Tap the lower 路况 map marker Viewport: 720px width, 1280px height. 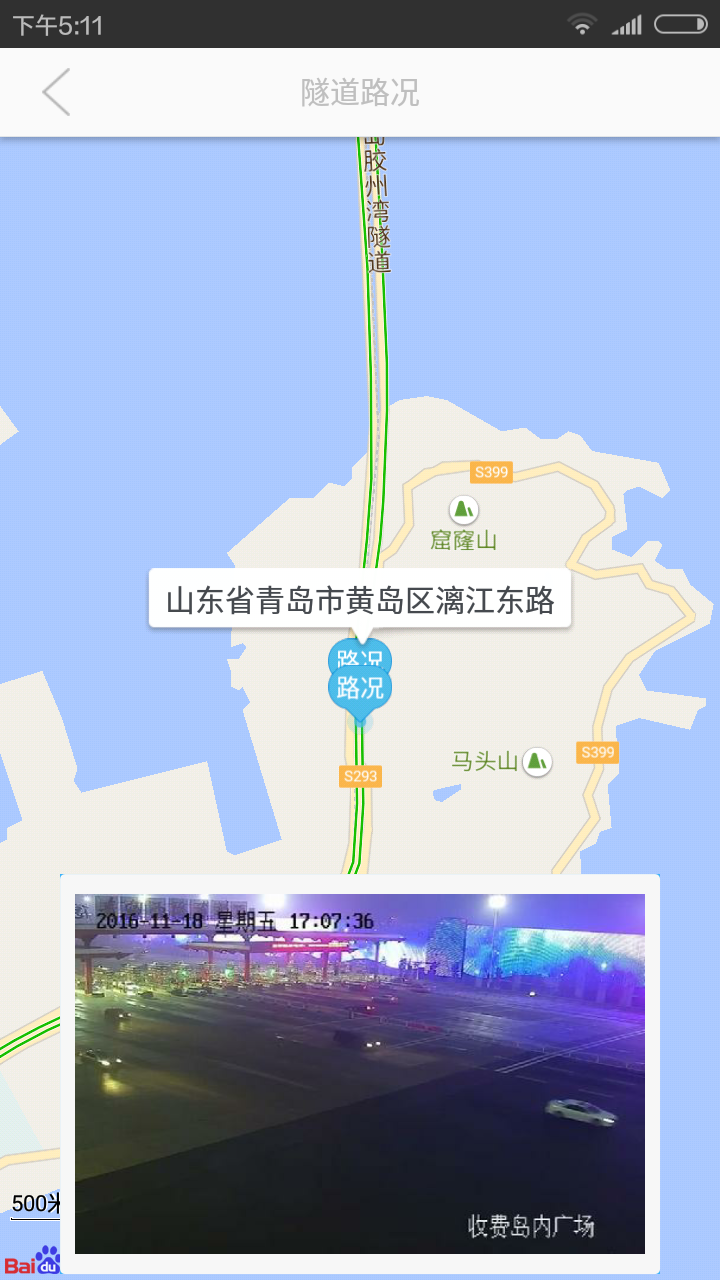pos(361,687)
